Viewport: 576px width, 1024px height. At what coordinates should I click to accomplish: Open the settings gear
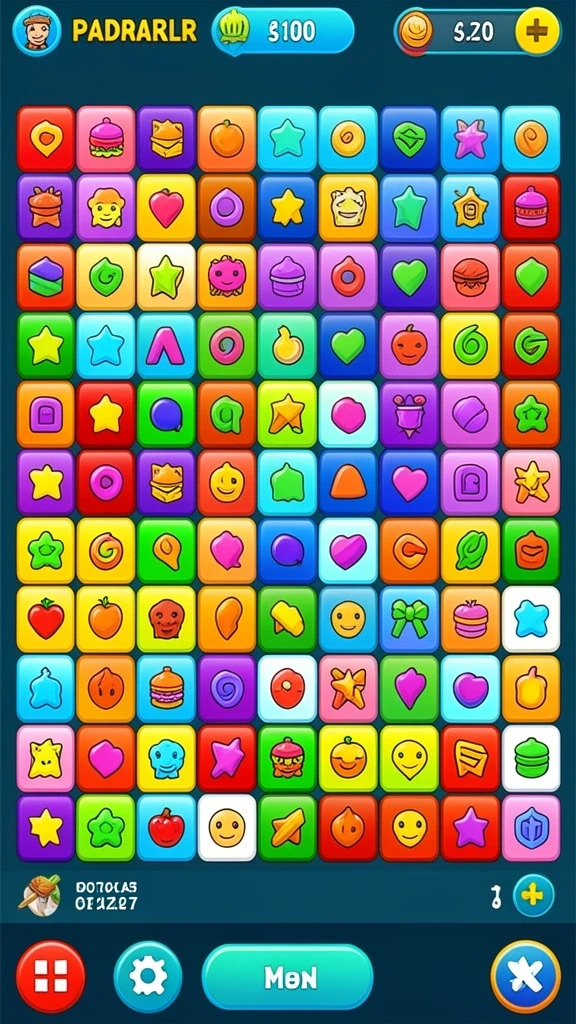tap(148, 976)
